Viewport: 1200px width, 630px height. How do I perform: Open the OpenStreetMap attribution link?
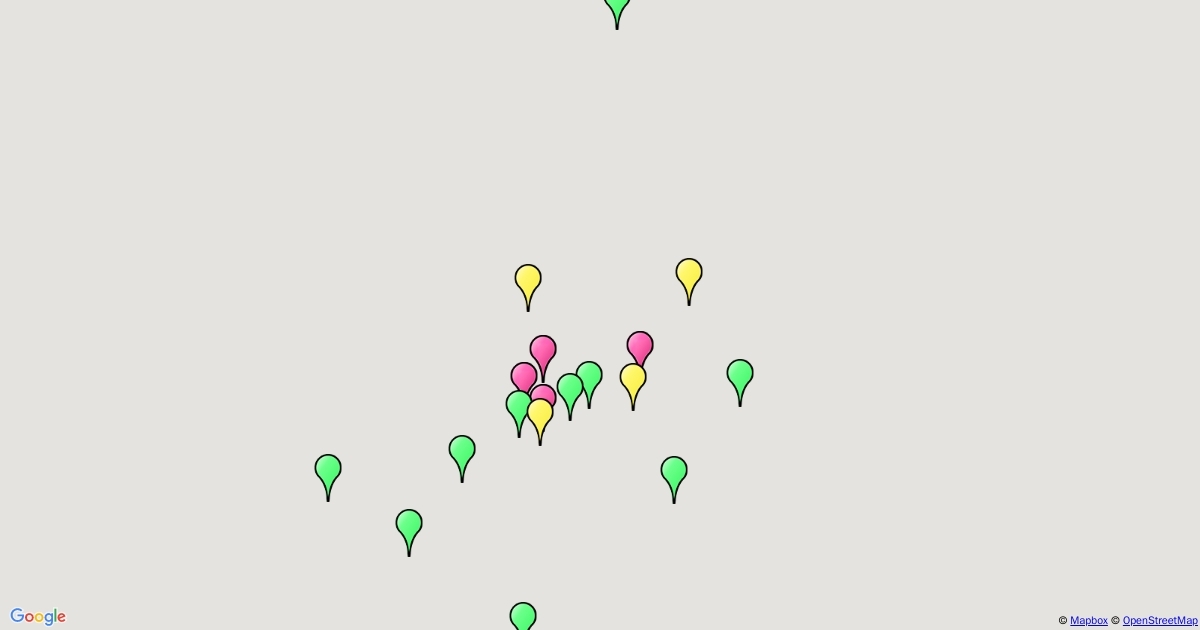point(1159,621)
